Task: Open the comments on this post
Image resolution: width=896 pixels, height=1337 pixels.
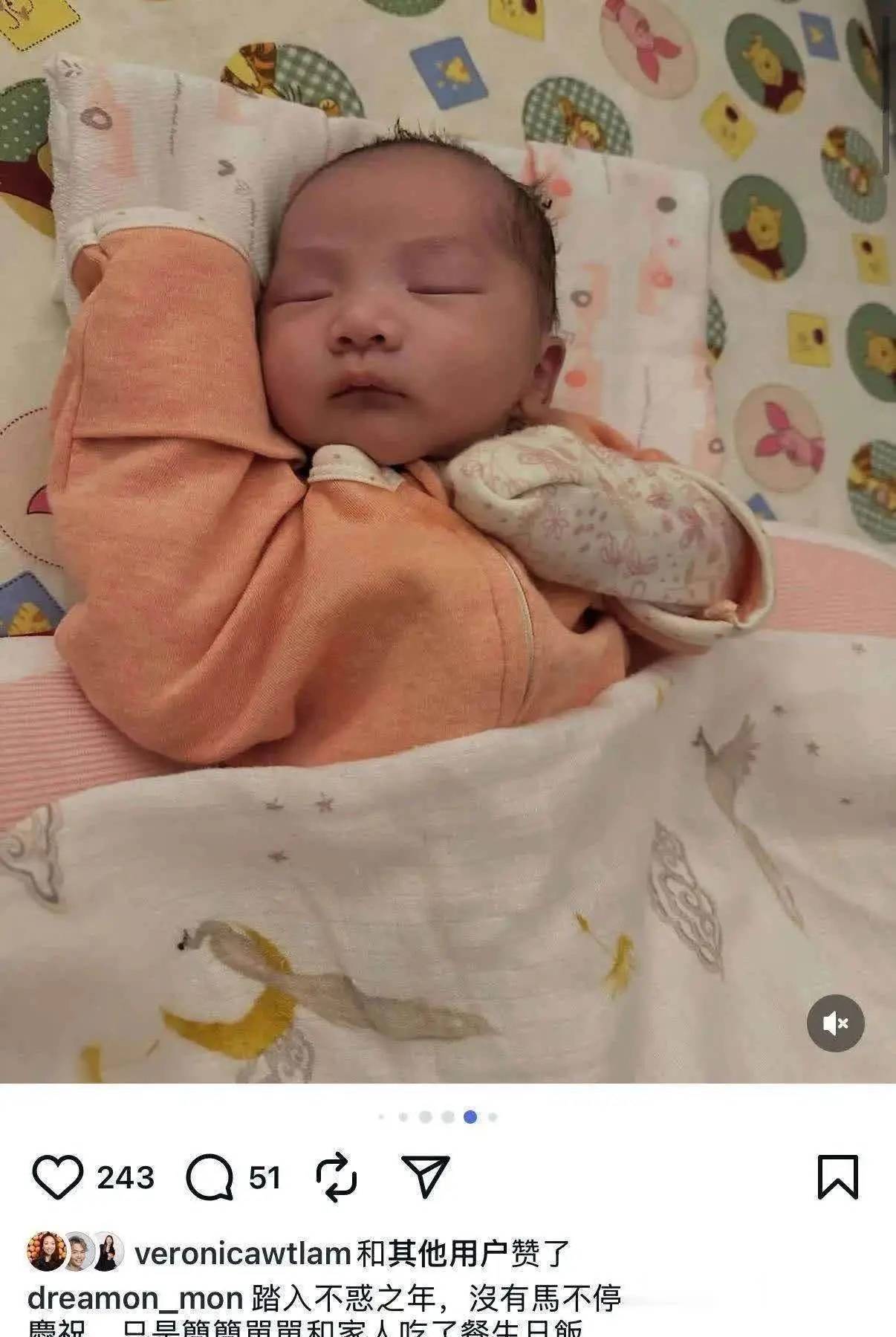Action: pyautogui.click(x=209, y=1176)
